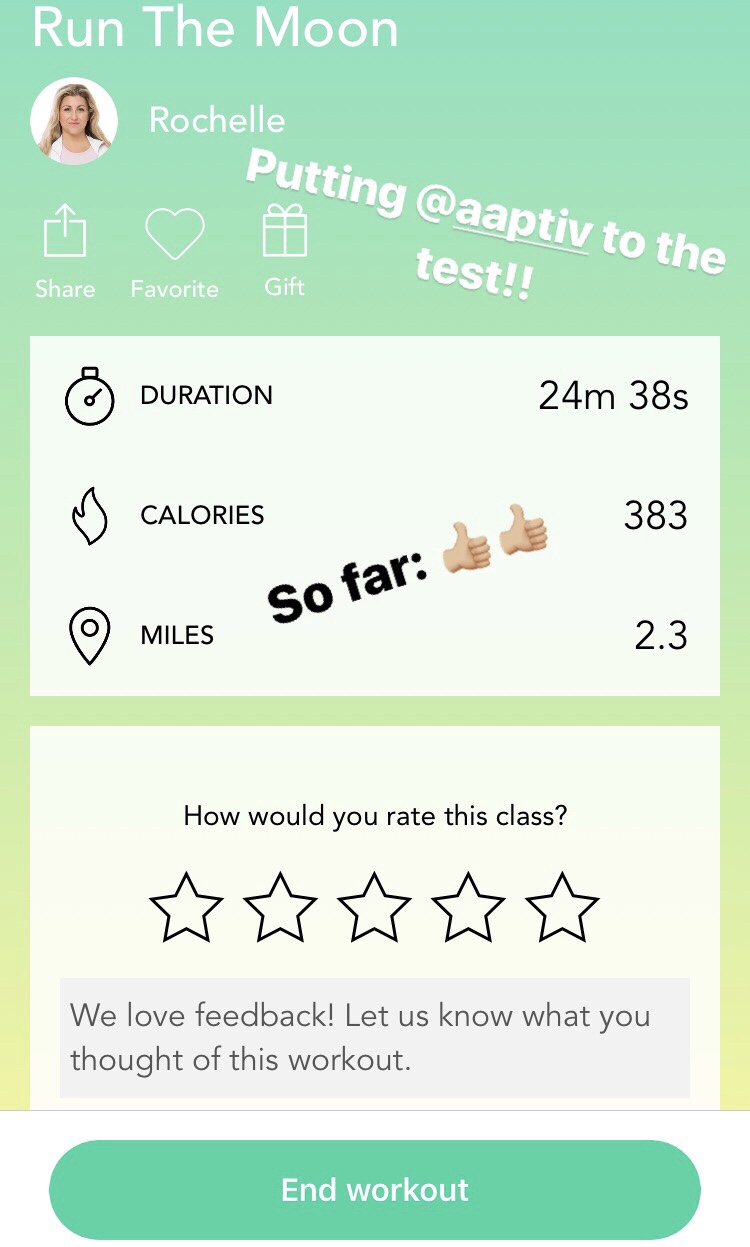
Task: Give this class five stars
Action: [562, 906]
